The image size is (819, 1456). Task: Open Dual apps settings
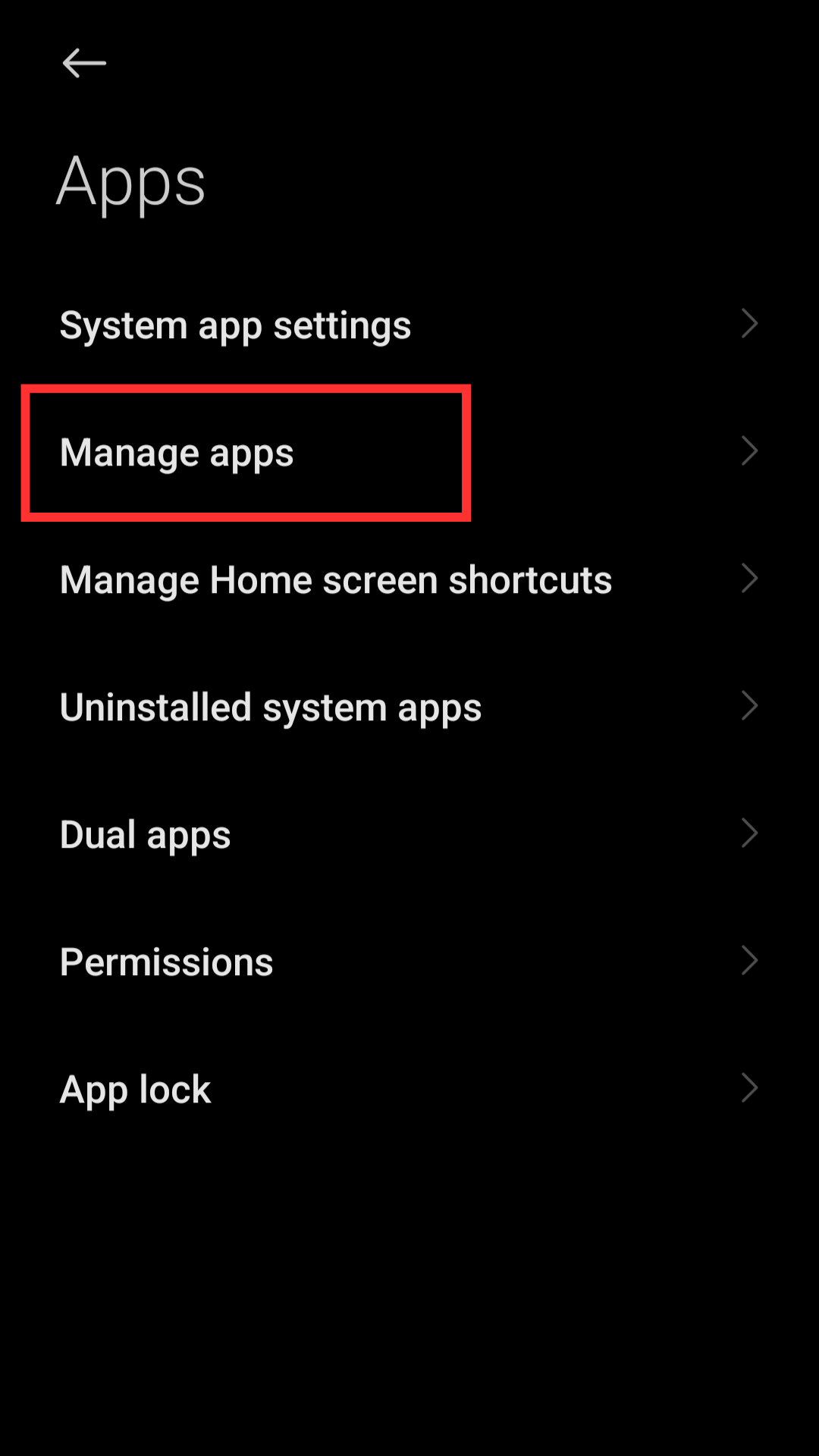[409, 835]
